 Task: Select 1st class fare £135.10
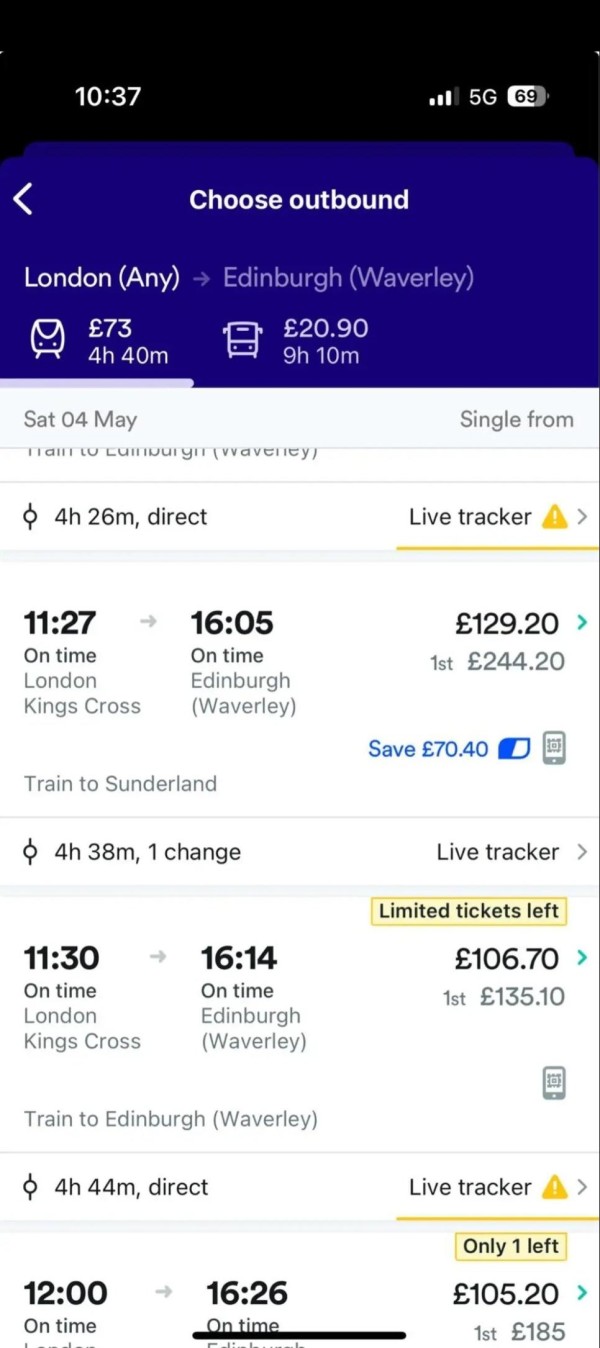tap(504, 997)
